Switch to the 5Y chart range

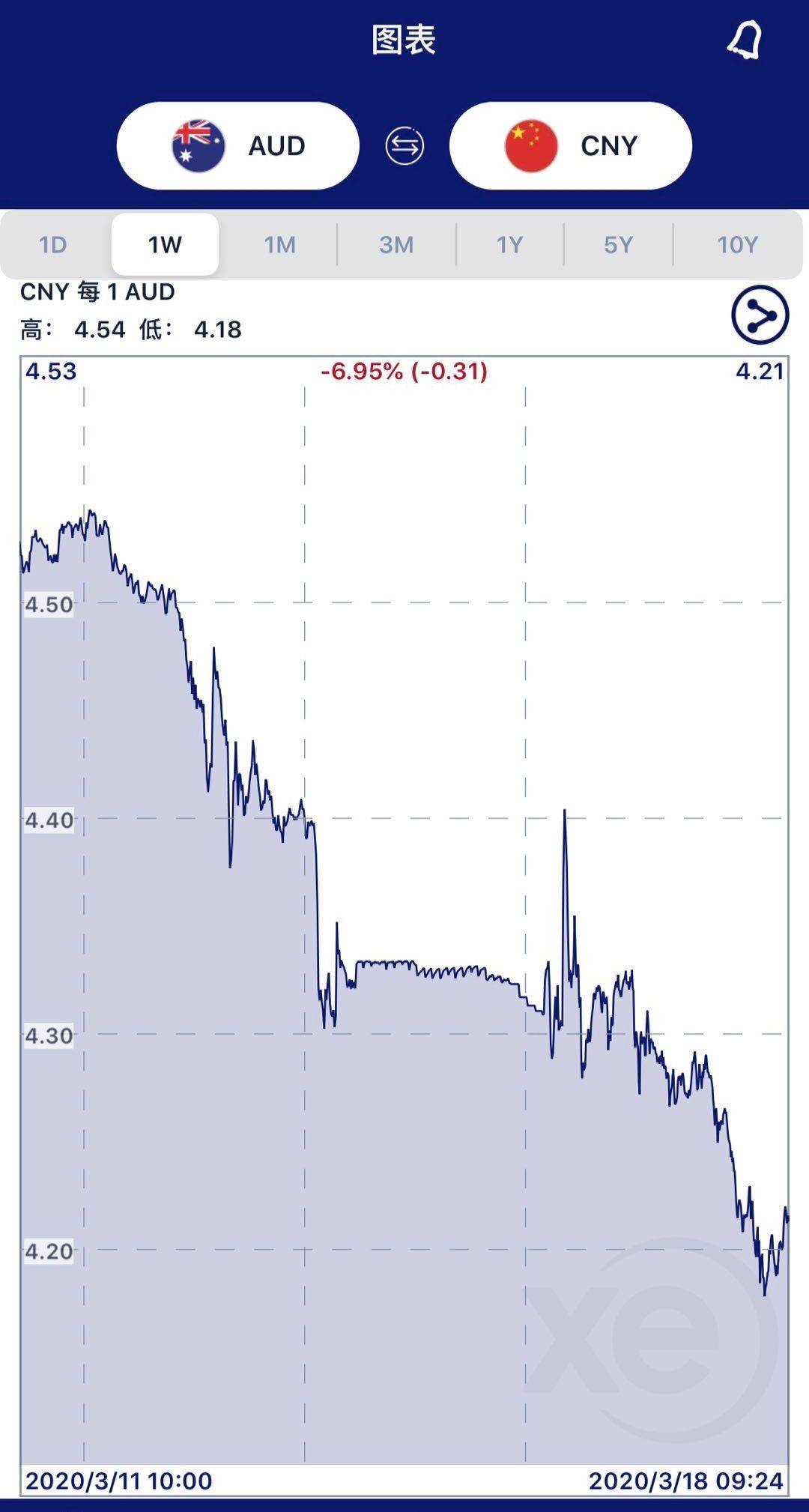click(x=619, y=245)
